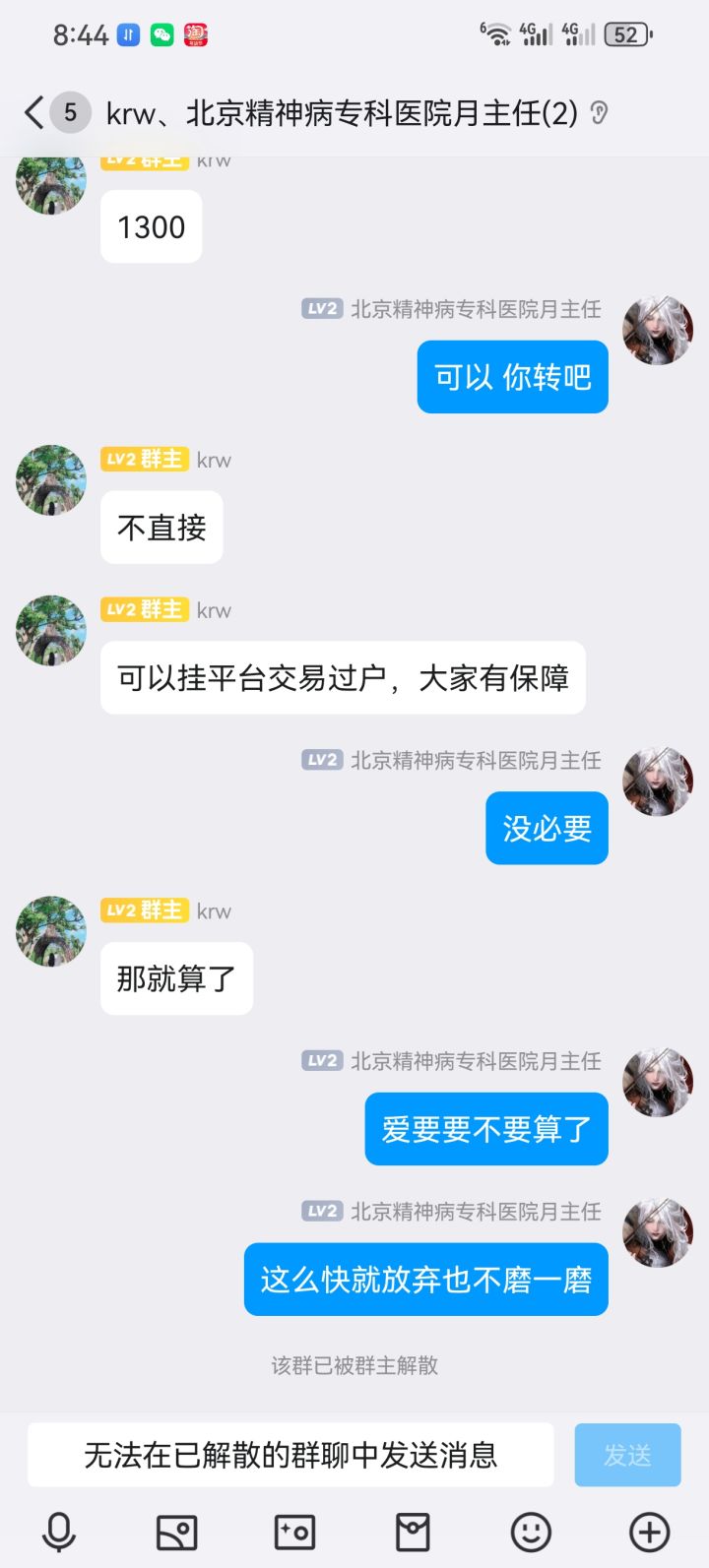
Task: Expand the plus more options menu
Action: click(x=649, y=1532)
